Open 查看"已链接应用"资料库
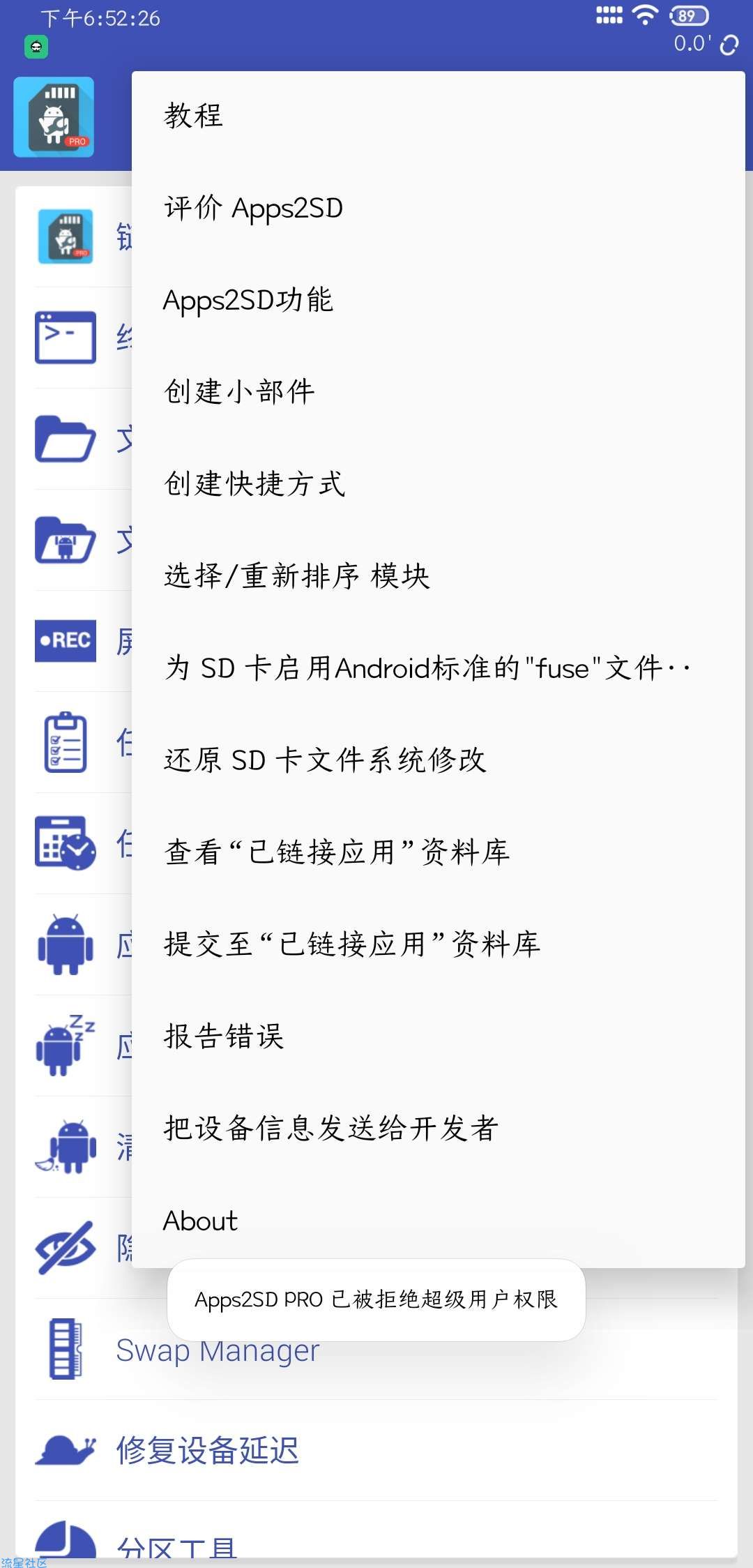This screenshot has width=753, height=1568. 438,853
